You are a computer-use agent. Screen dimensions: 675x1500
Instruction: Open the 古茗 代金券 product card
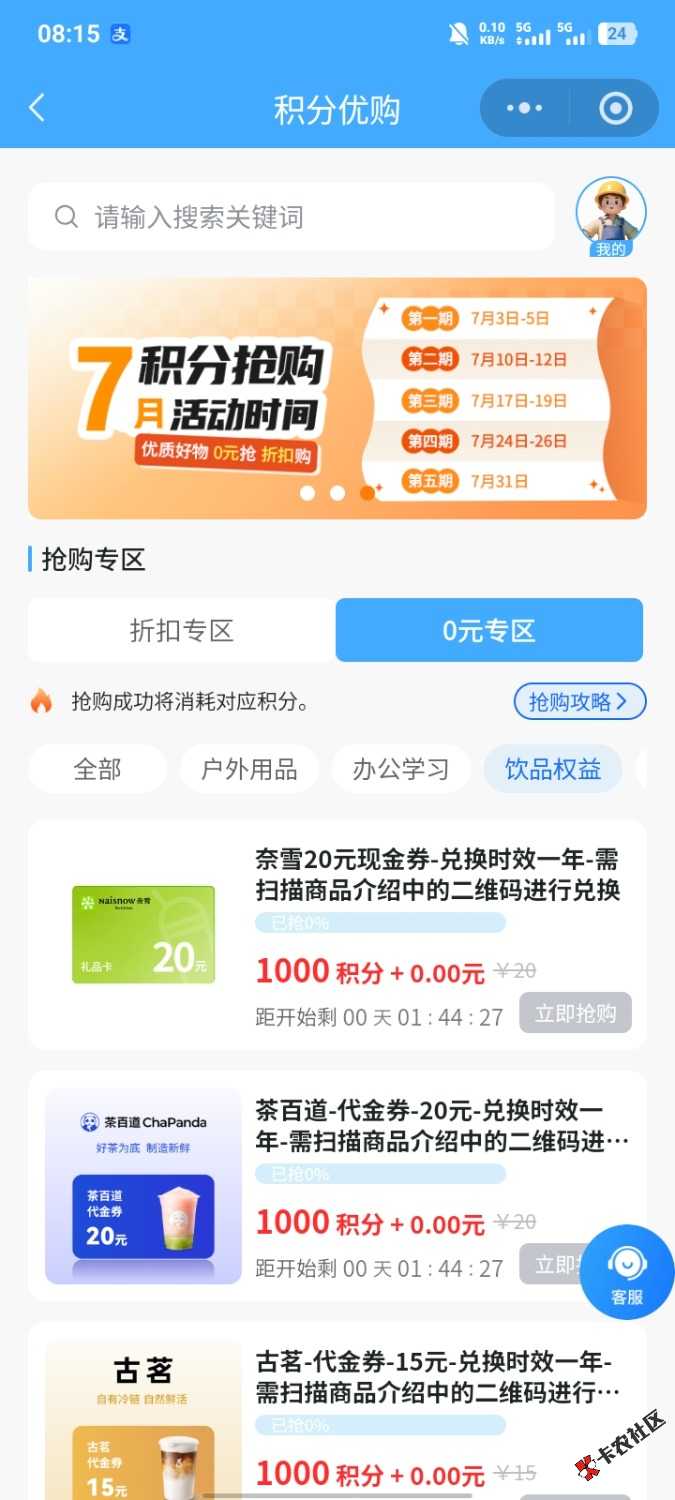coord(337,1411)
